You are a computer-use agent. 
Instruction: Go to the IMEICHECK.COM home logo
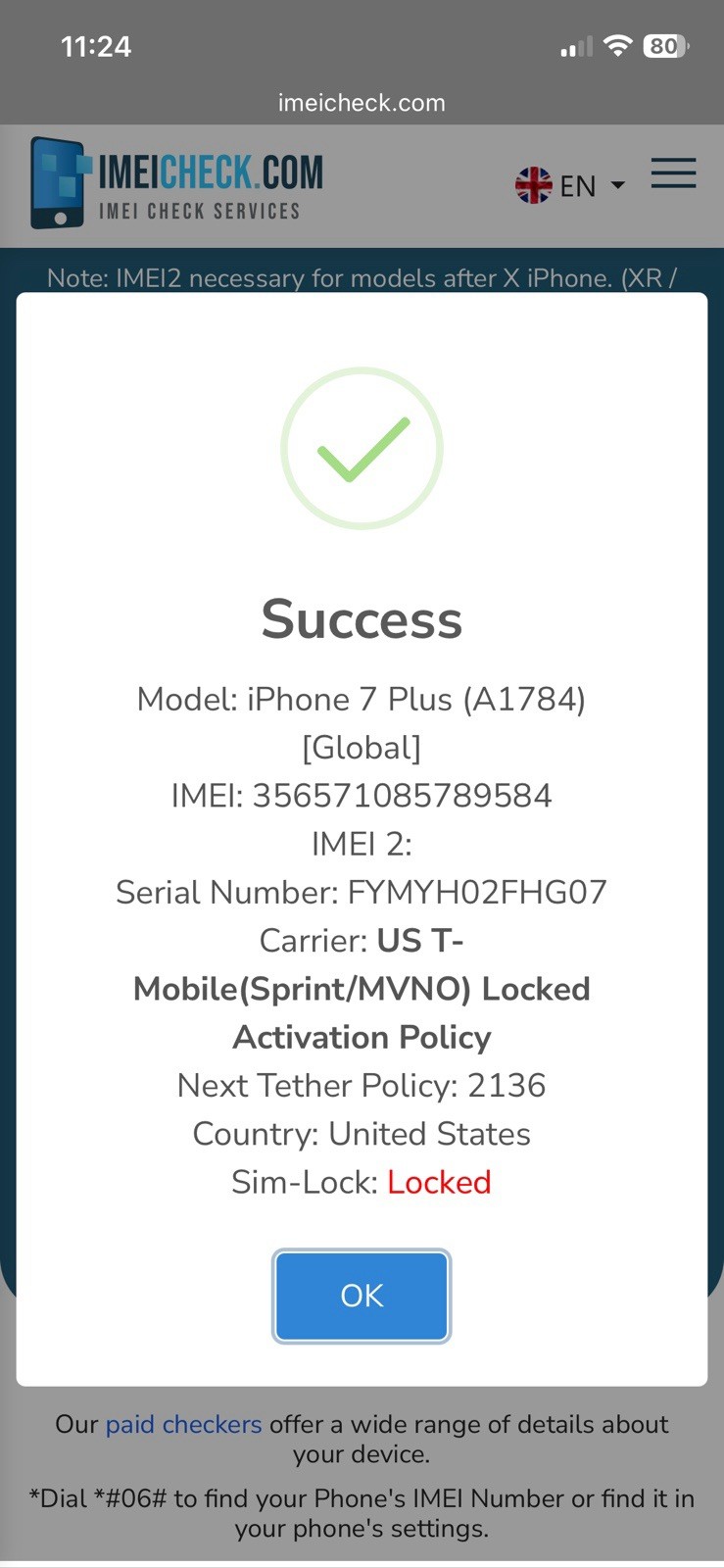click(177, 183)
